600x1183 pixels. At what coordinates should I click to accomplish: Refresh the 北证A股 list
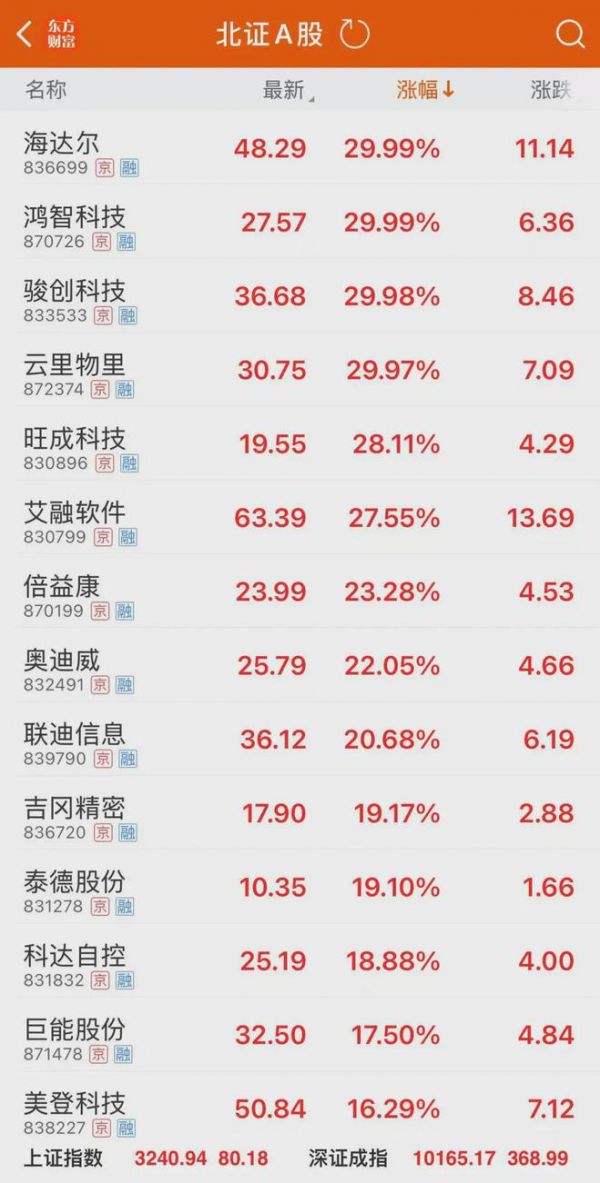click(x=354, y=35)
